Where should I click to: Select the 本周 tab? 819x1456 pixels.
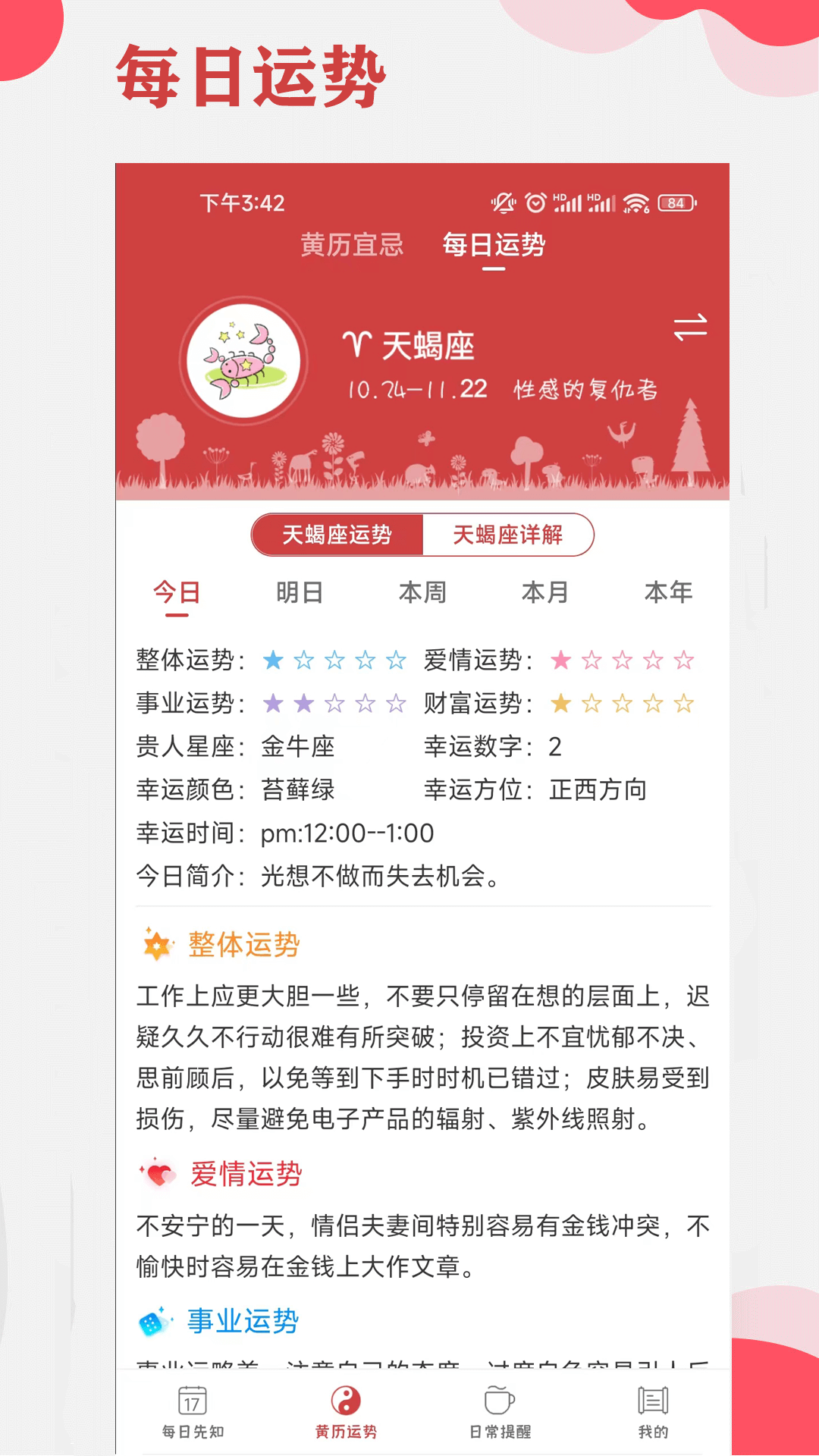coord(423,594)
